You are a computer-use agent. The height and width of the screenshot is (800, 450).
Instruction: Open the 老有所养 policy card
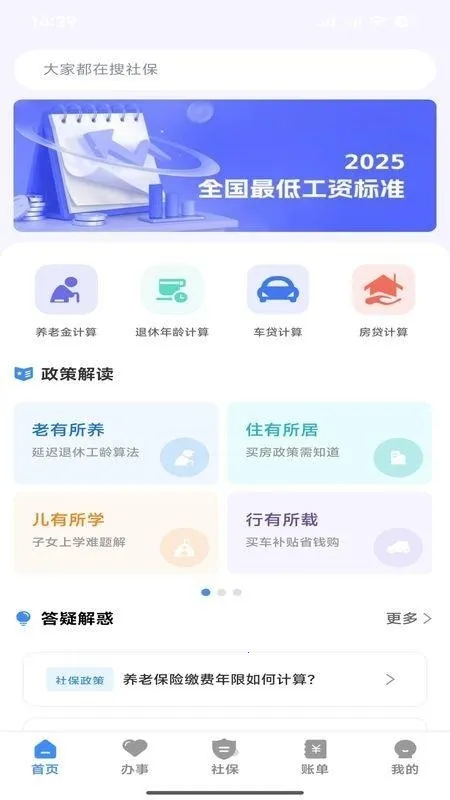pos(116,443)
